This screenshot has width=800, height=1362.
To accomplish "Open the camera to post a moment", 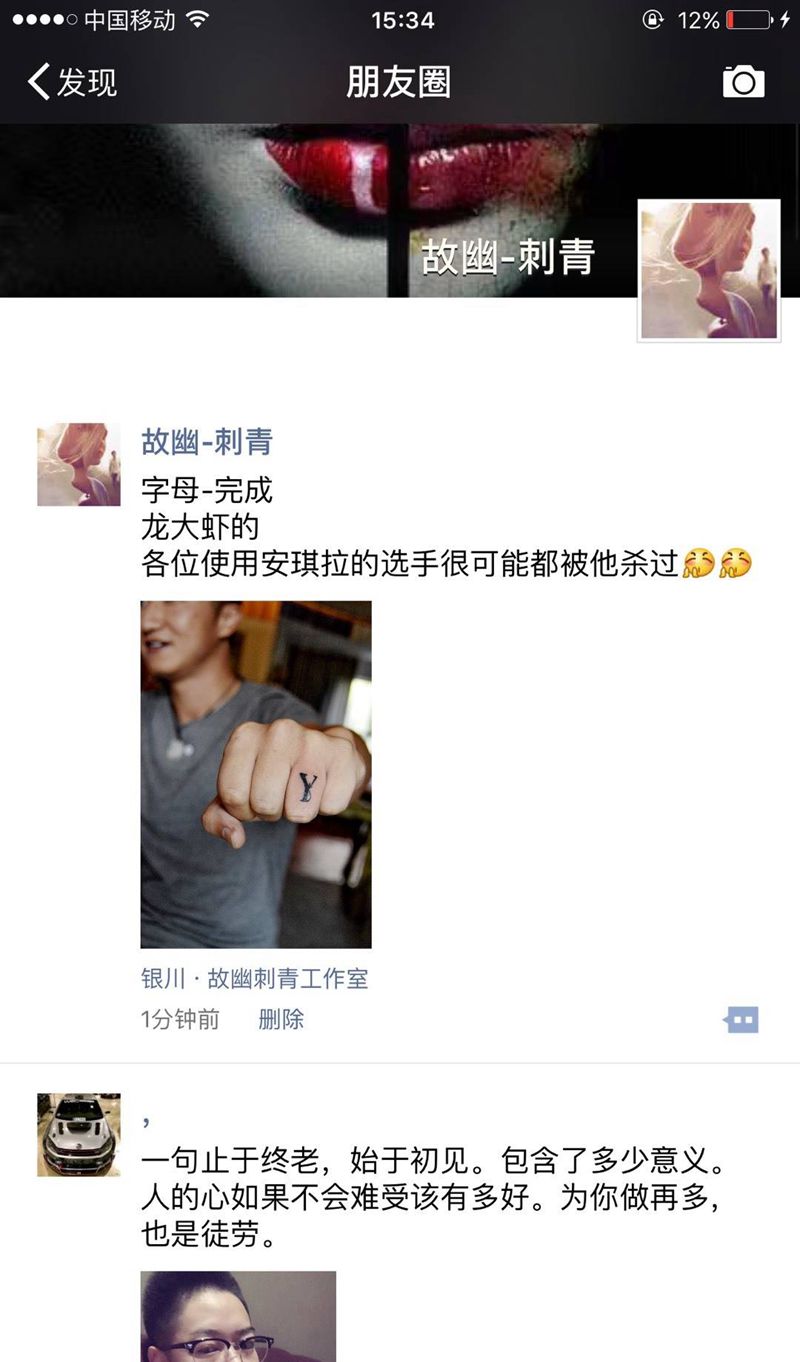I will 743,82.
